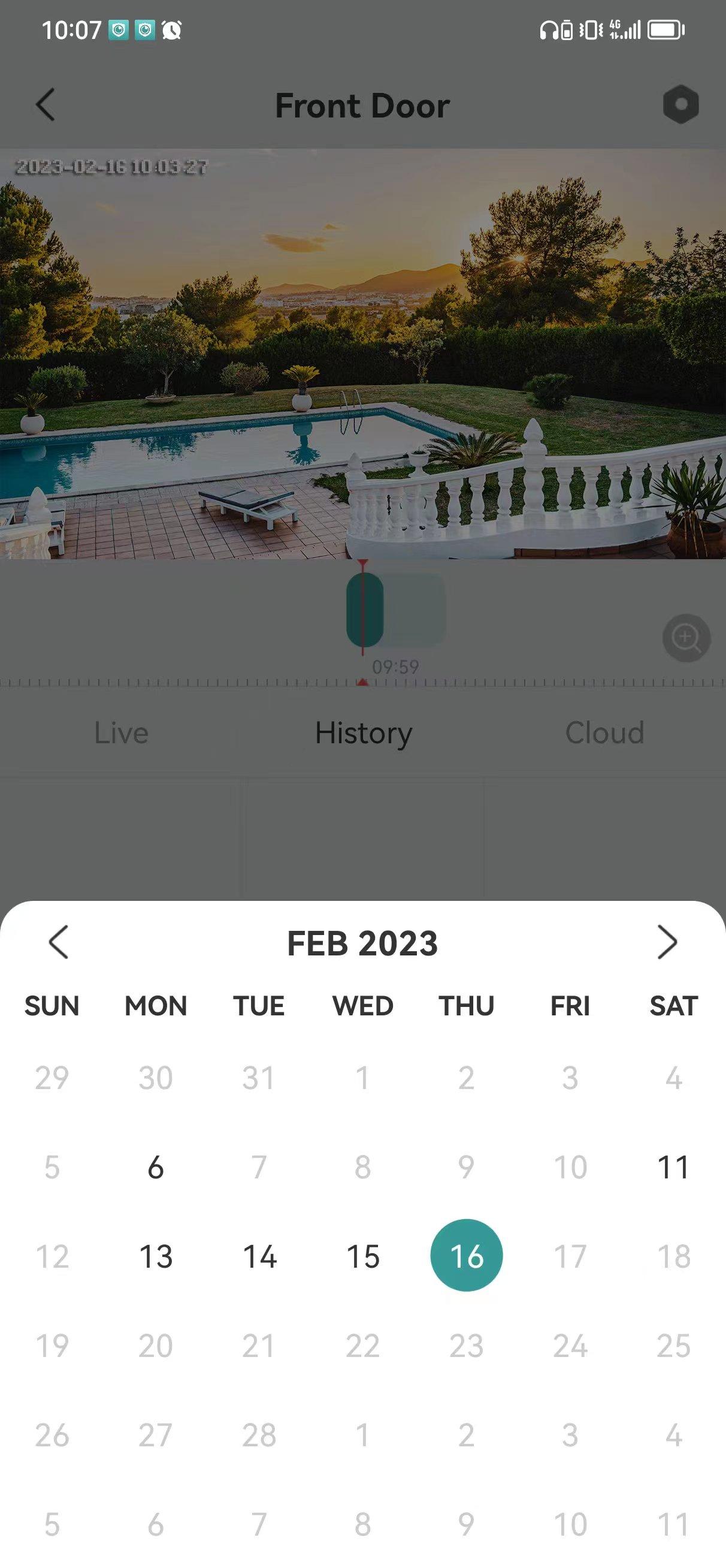Select February 15 in the calendar

pos(362,1256)
